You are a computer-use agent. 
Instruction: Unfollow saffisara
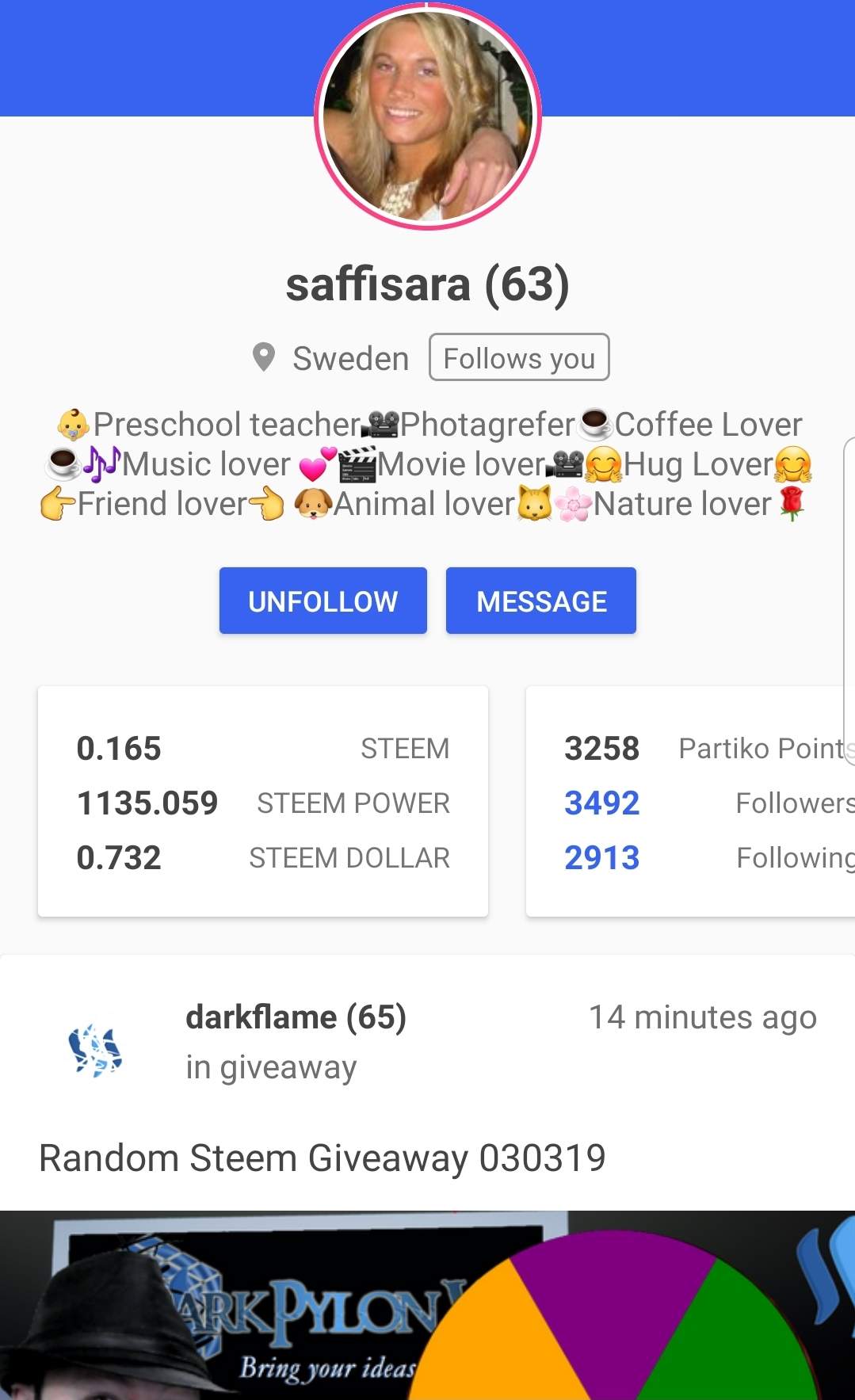pos(323,601)
